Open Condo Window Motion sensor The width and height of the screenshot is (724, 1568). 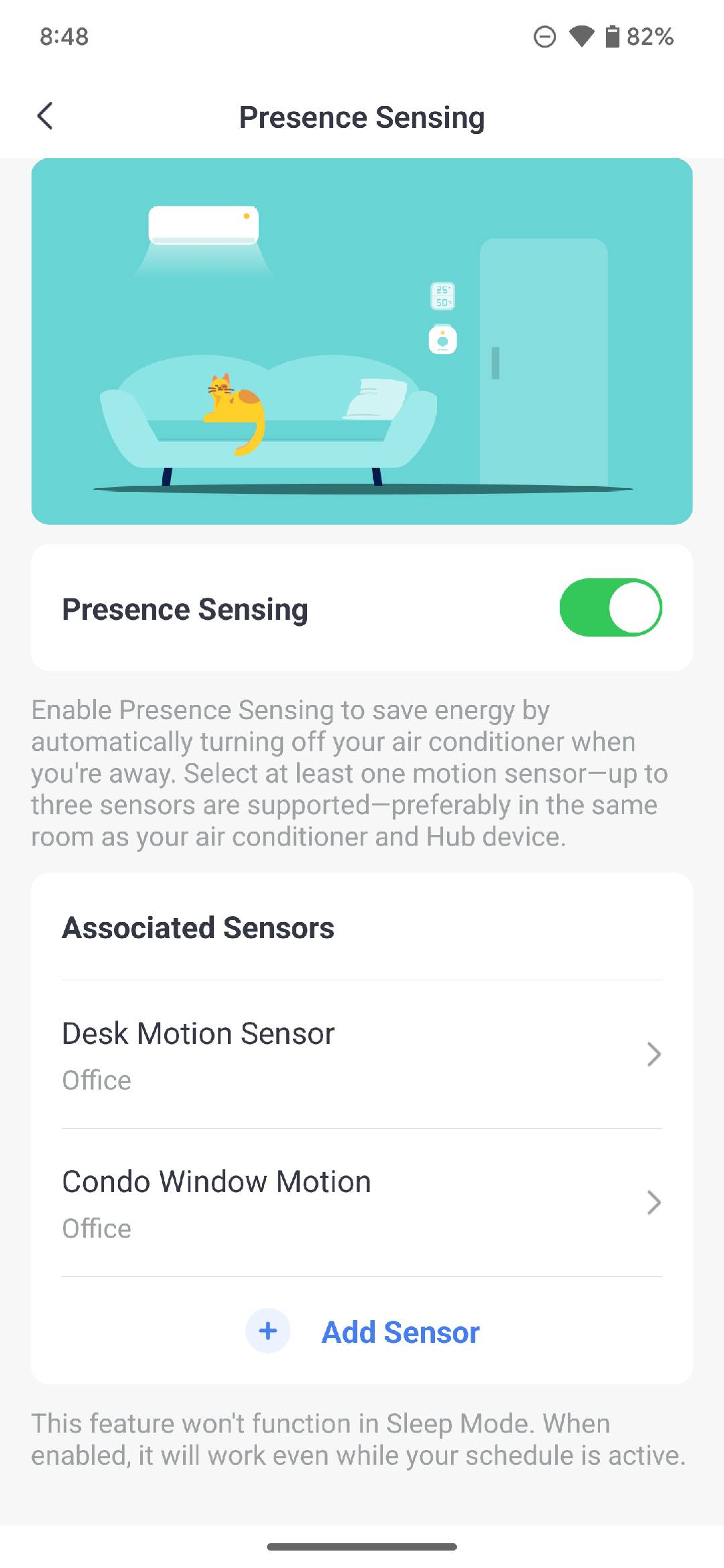[362, 1203]
